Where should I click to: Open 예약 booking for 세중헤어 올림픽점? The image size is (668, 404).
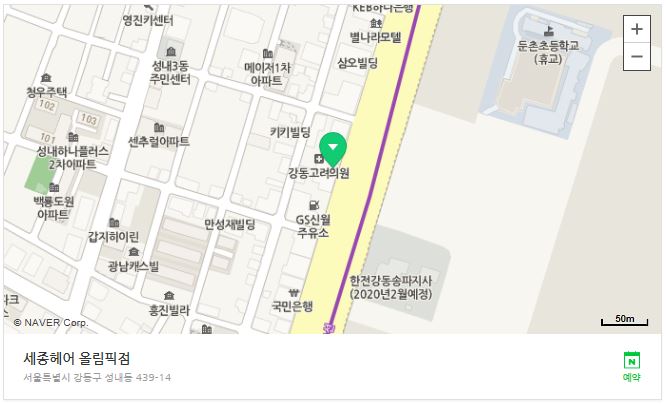pyautogui.click(x=631, y=366)
